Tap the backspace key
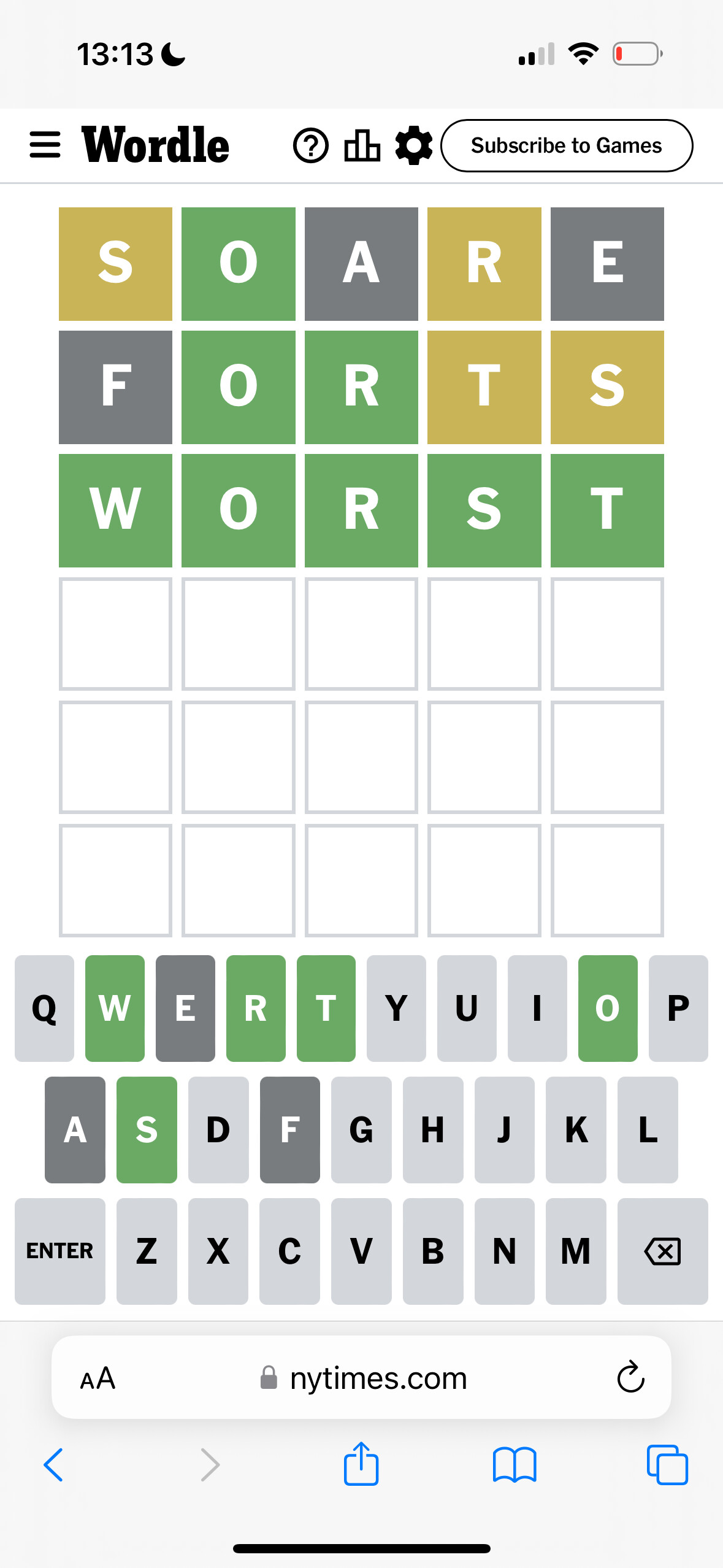723x1568 pixels. pos(662,1251)
